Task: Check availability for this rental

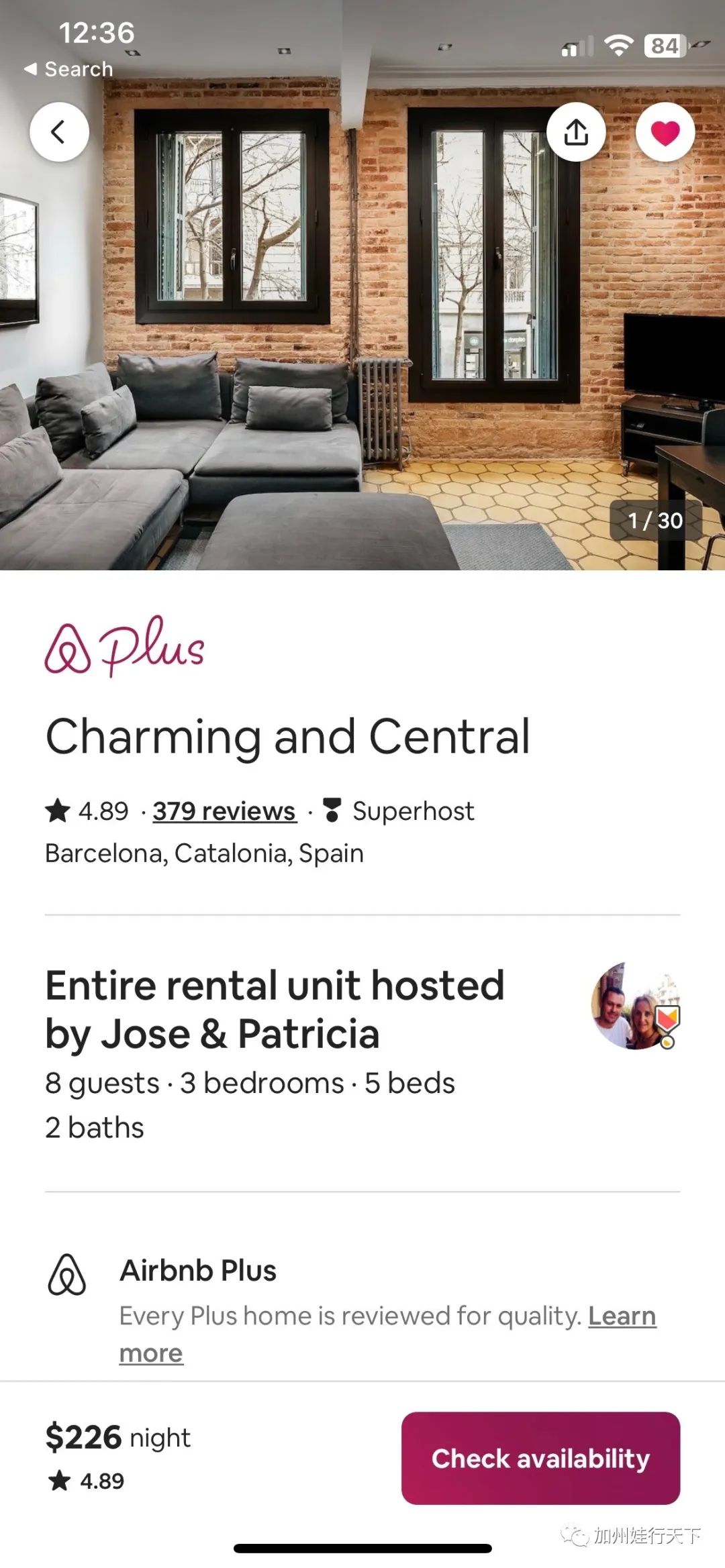Action: pyautogui.click(x=540, y=1458)
